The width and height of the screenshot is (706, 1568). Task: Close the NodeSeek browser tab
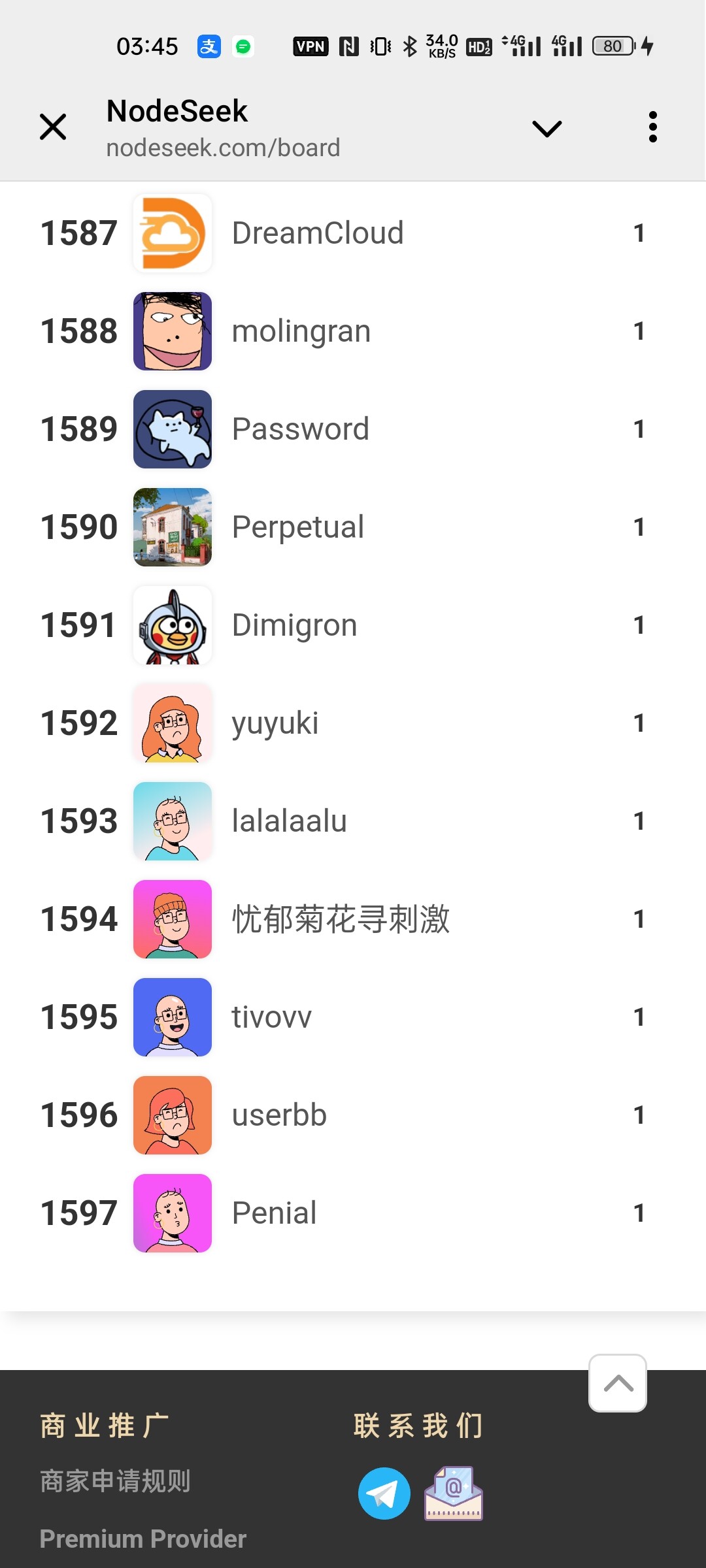point(53,127)
